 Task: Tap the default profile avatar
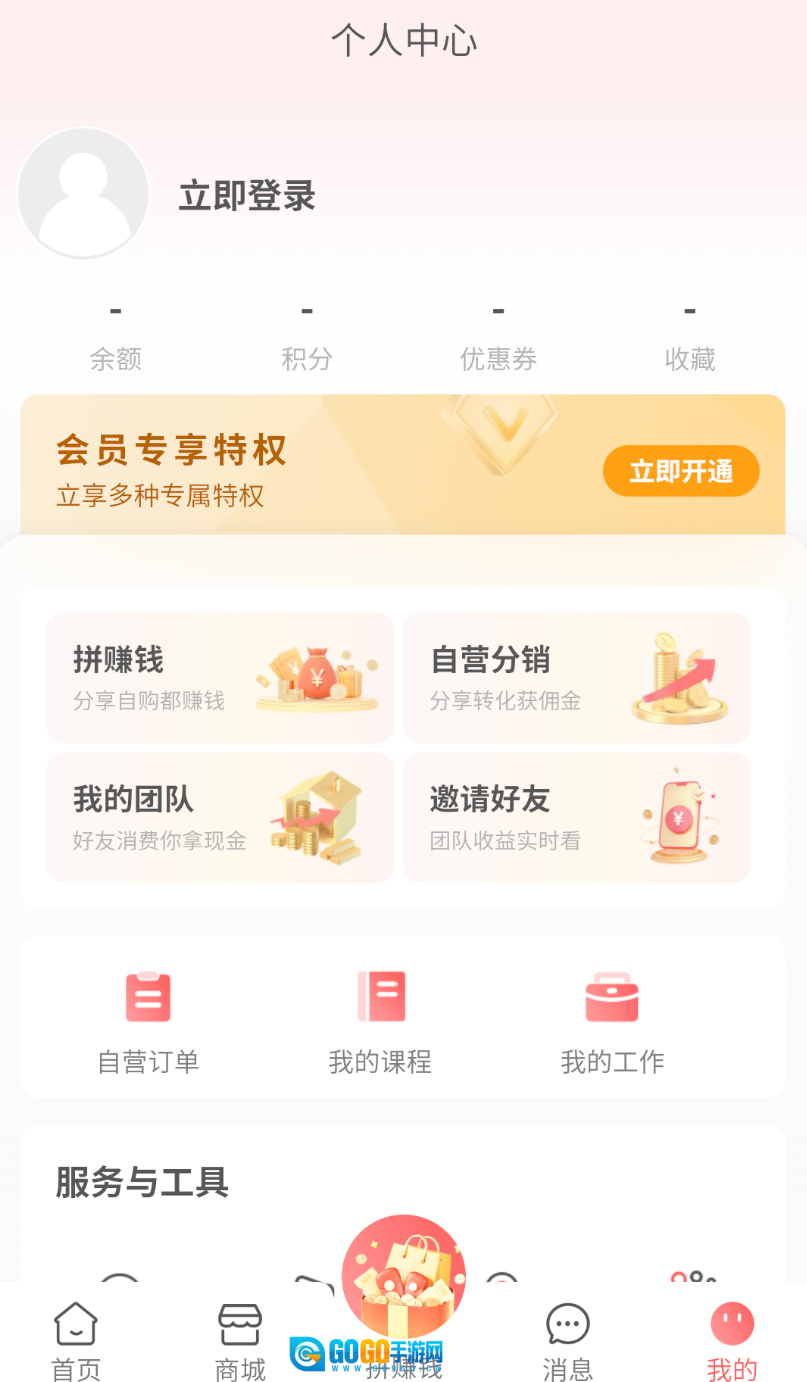pyautogui.click(x=84, y=193)
